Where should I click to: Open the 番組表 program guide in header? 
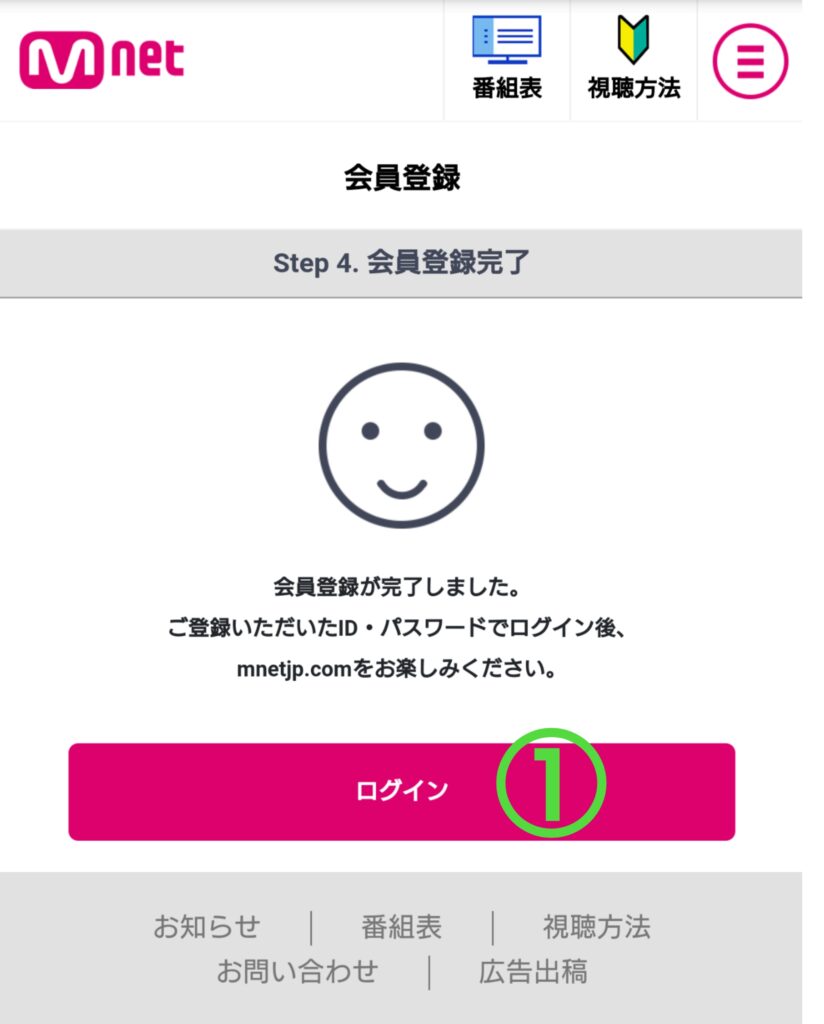(507, 60)
